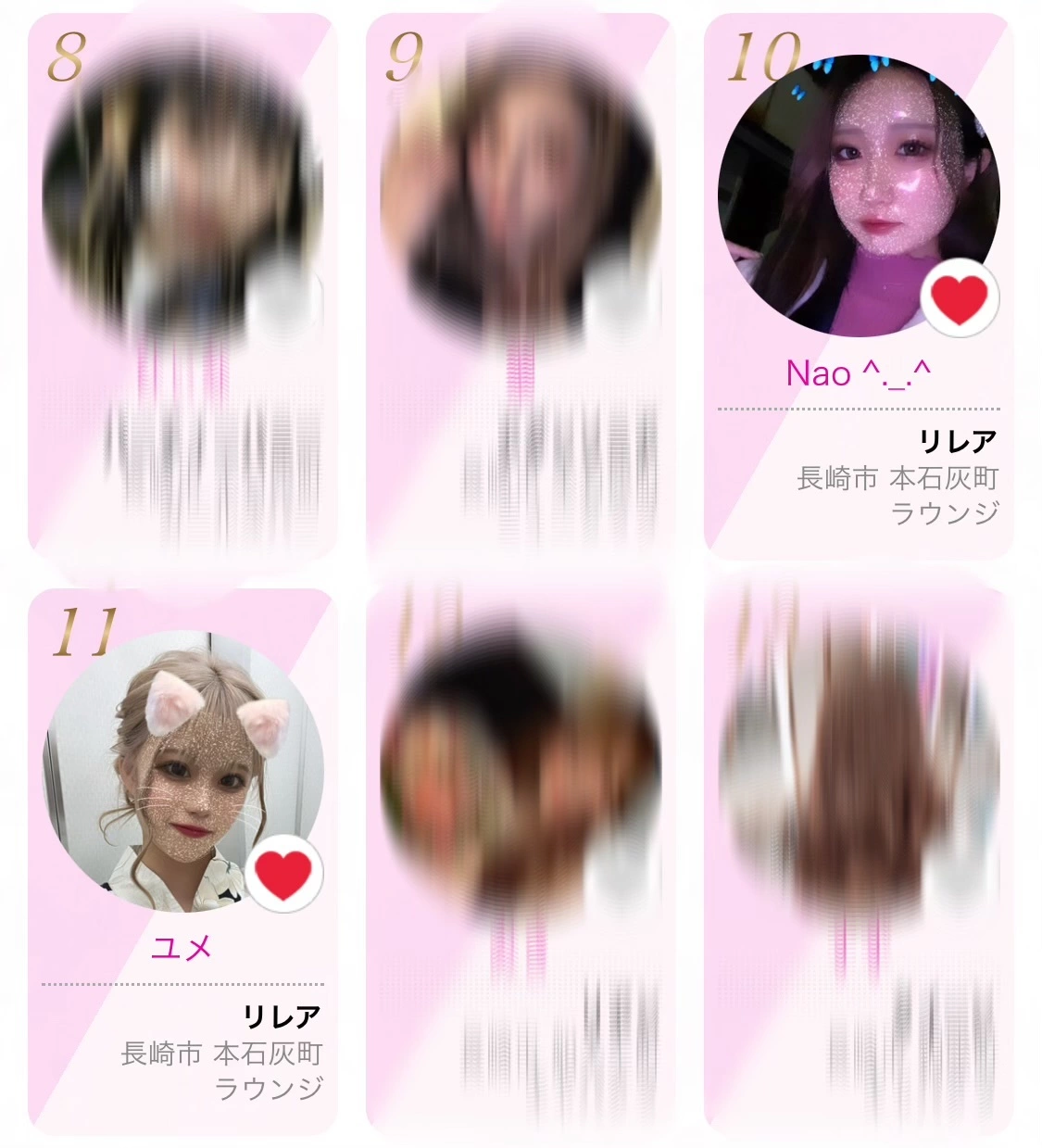Image resolution: width=1042 pixels, height=1148 pixels.
Task: Open the rank 8 card
Action: tap(182, 278)
